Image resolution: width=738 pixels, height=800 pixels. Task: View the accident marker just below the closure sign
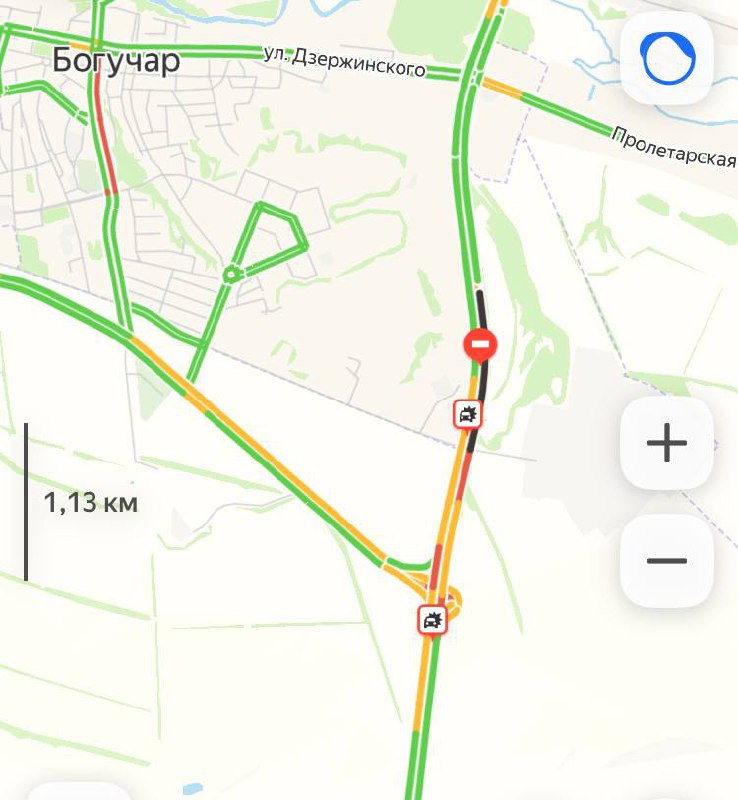[467, 413]
